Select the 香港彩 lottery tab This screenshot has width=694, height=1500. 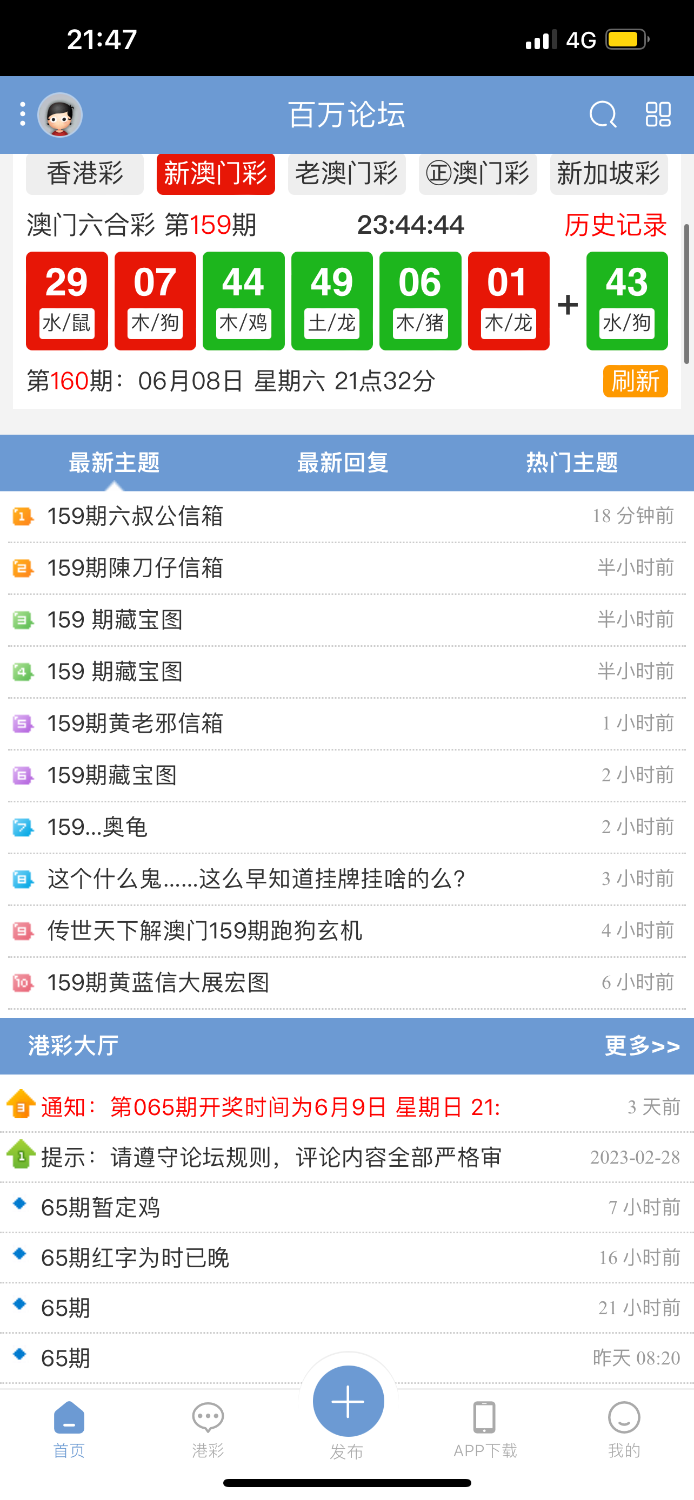85,174
